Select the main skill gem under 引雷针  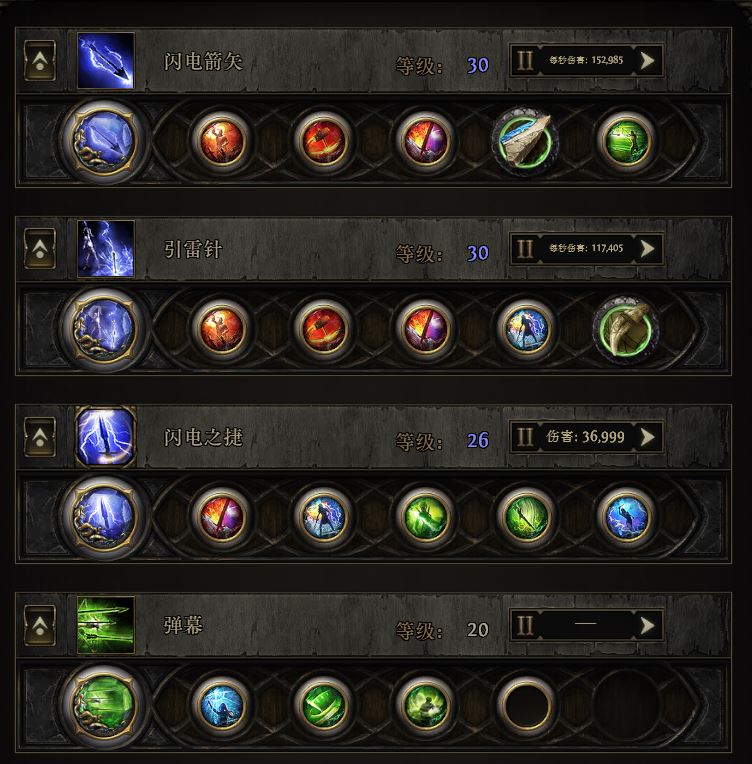point(105,328)
